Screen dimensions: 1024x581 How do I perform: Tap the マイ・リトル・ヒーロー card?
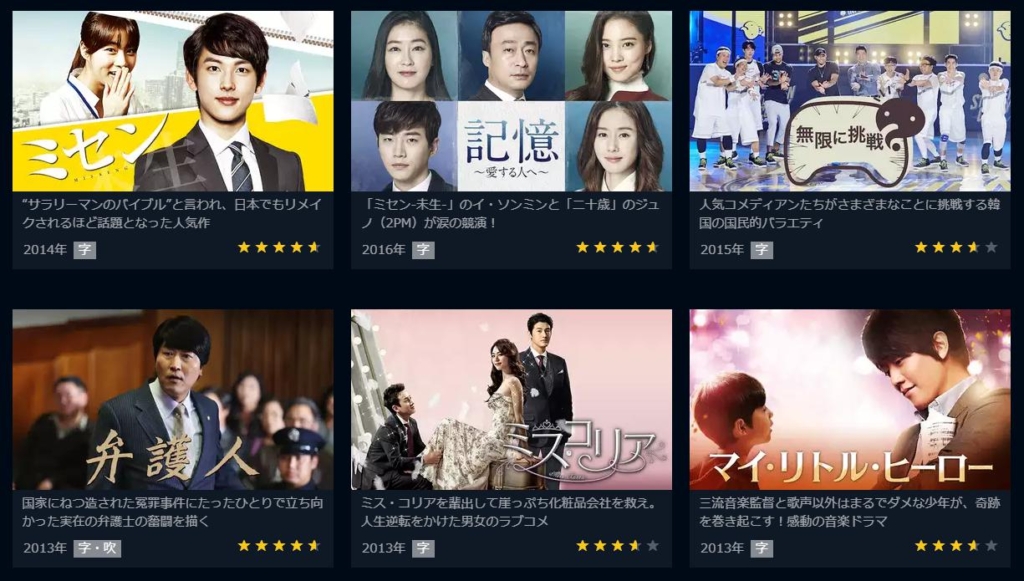(x=849, y=399)
